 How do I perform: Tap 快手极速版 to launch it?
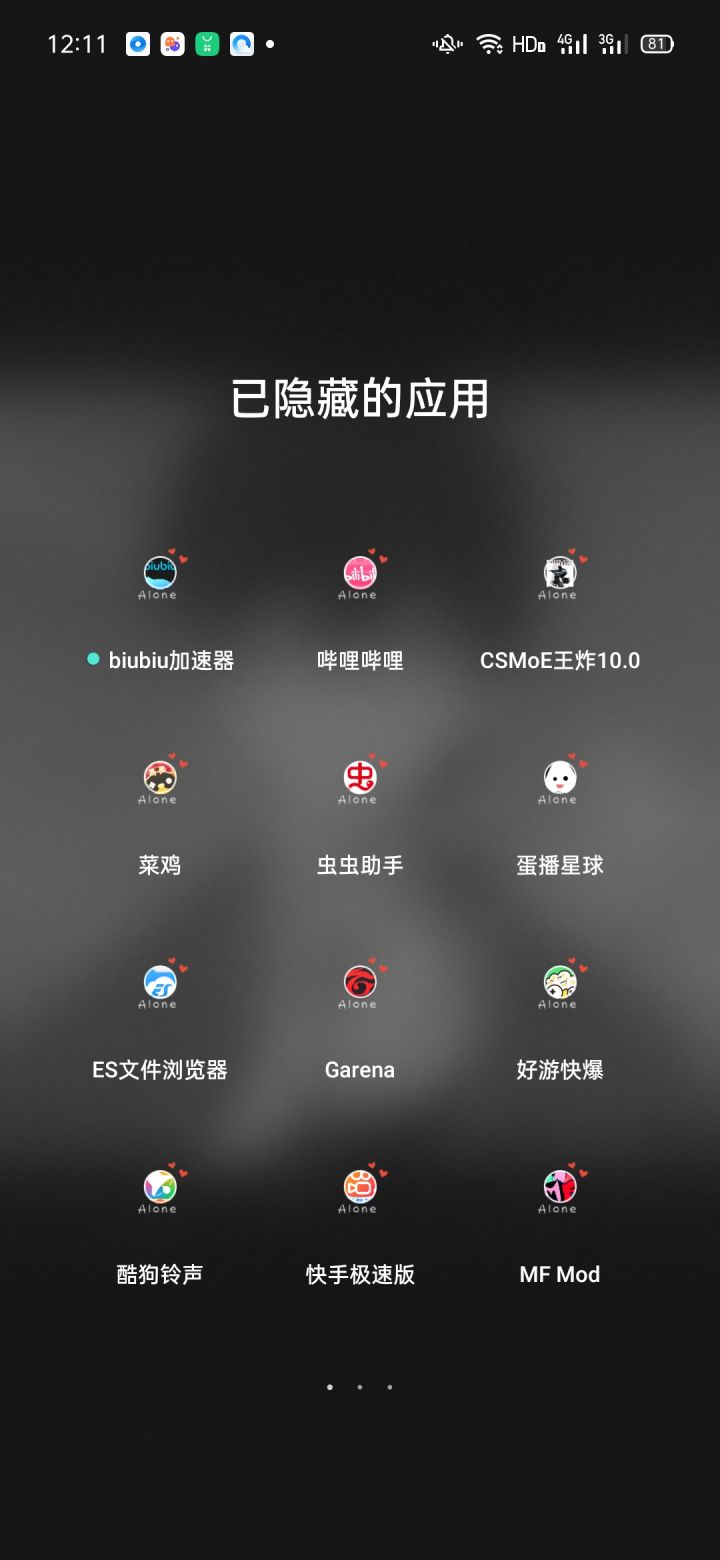coord(358,1190)
